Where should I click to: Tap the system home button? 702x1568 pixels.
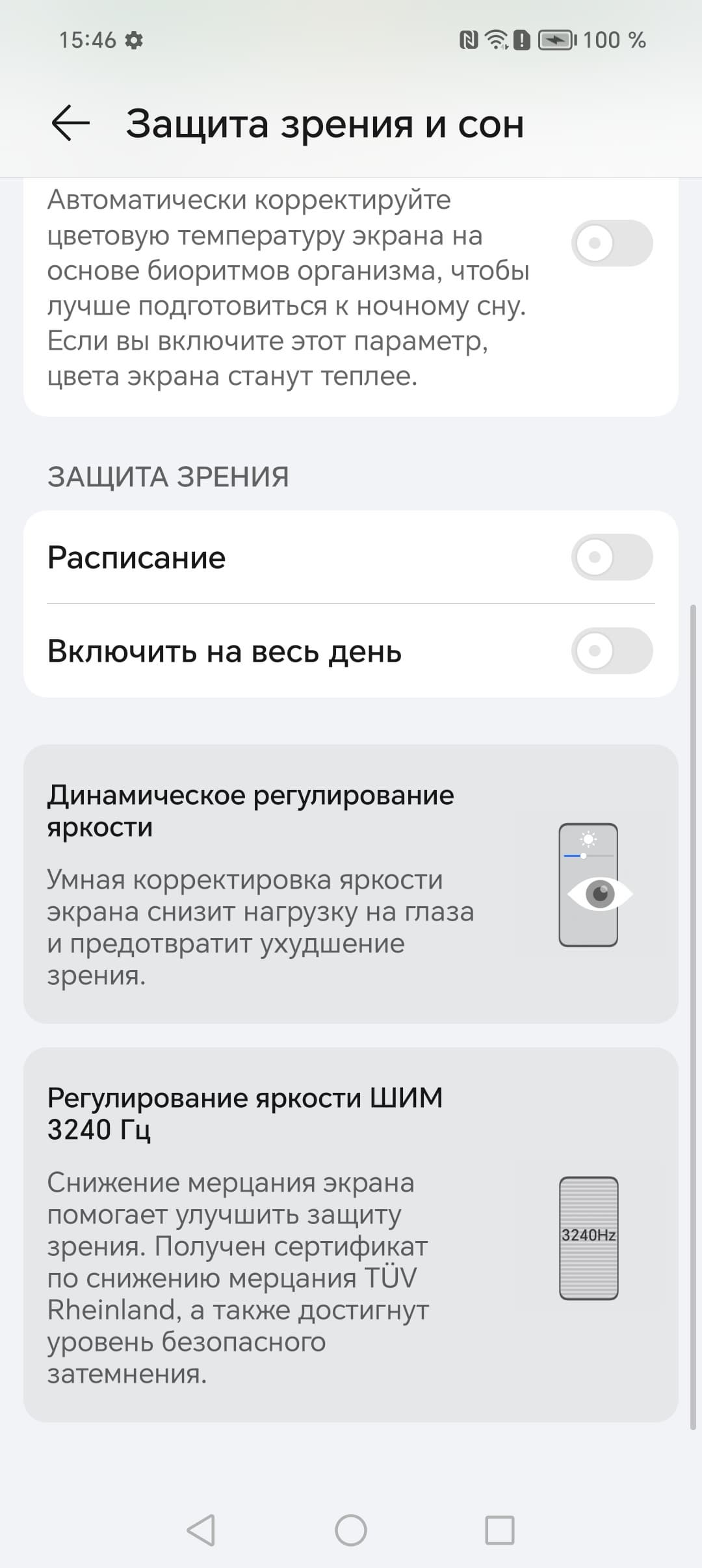pos(351,1530)
